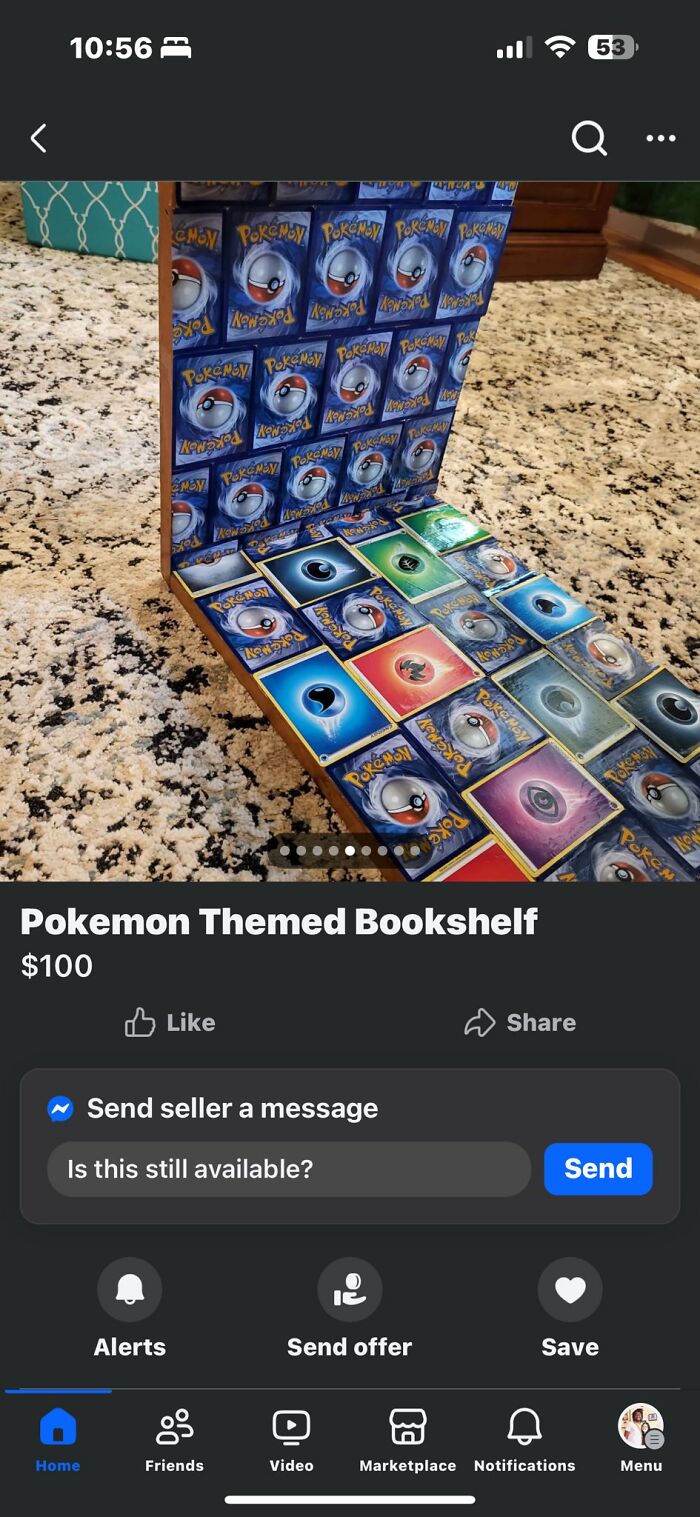
Task: Go to the Friends tab
Action: [174, 1438]
